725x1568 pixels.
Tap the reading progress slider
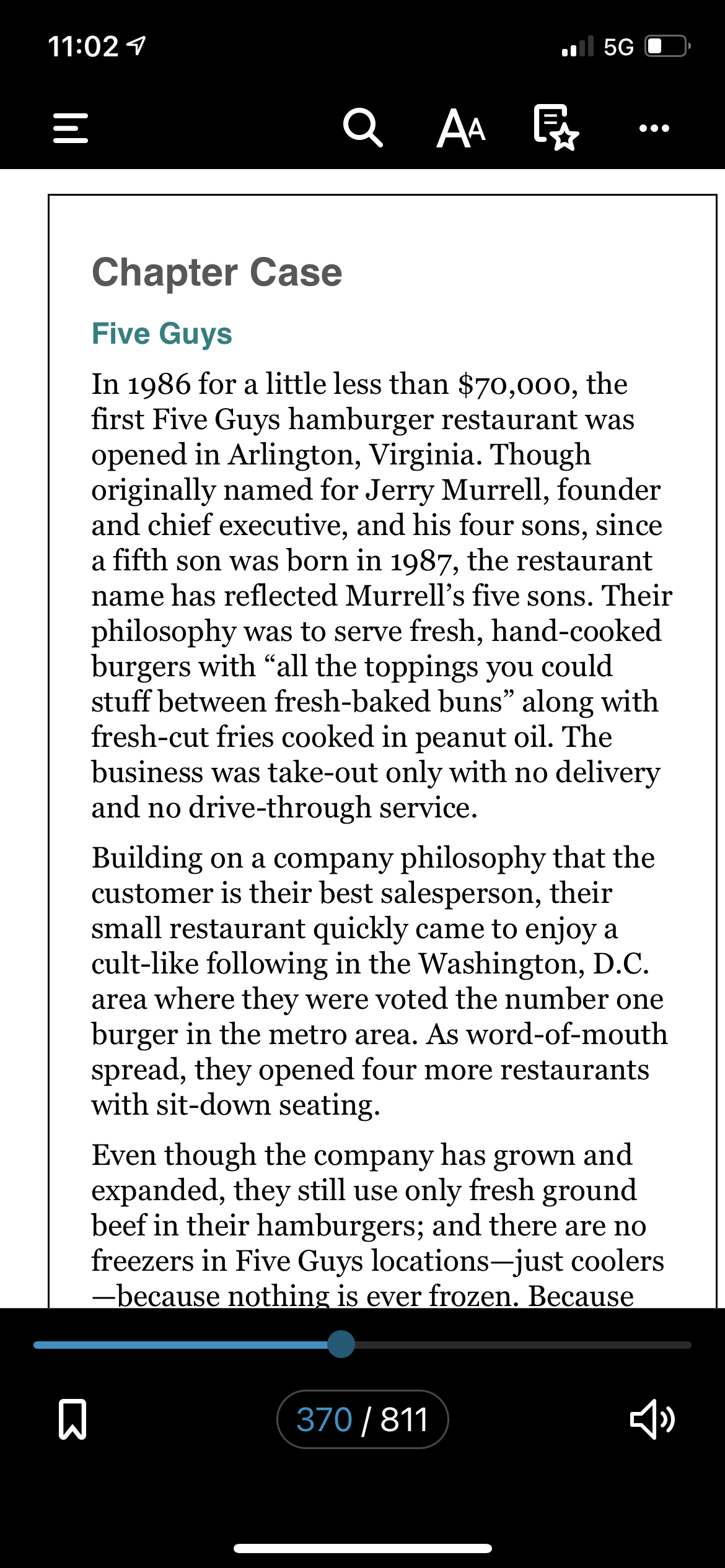coord(362,1344)
